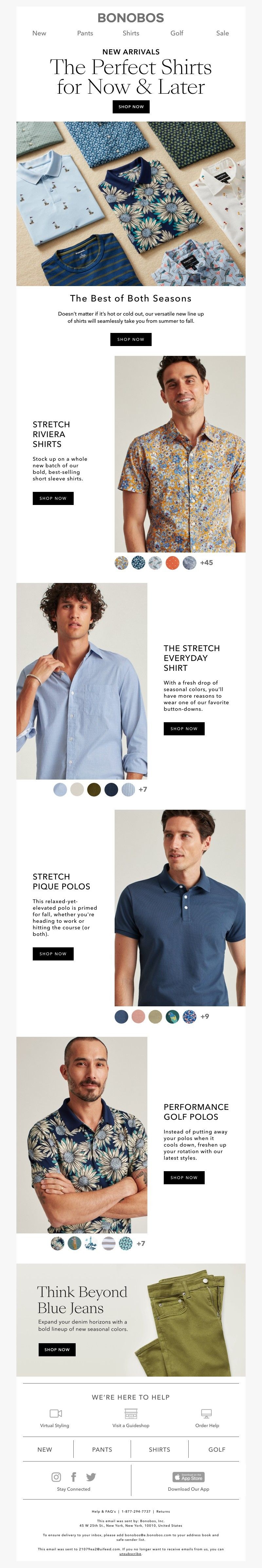Tap Shop Now on Think Beyond Blue Jeans banner
Viewport: 262px width, 1568px height.
click(57, 1349)
